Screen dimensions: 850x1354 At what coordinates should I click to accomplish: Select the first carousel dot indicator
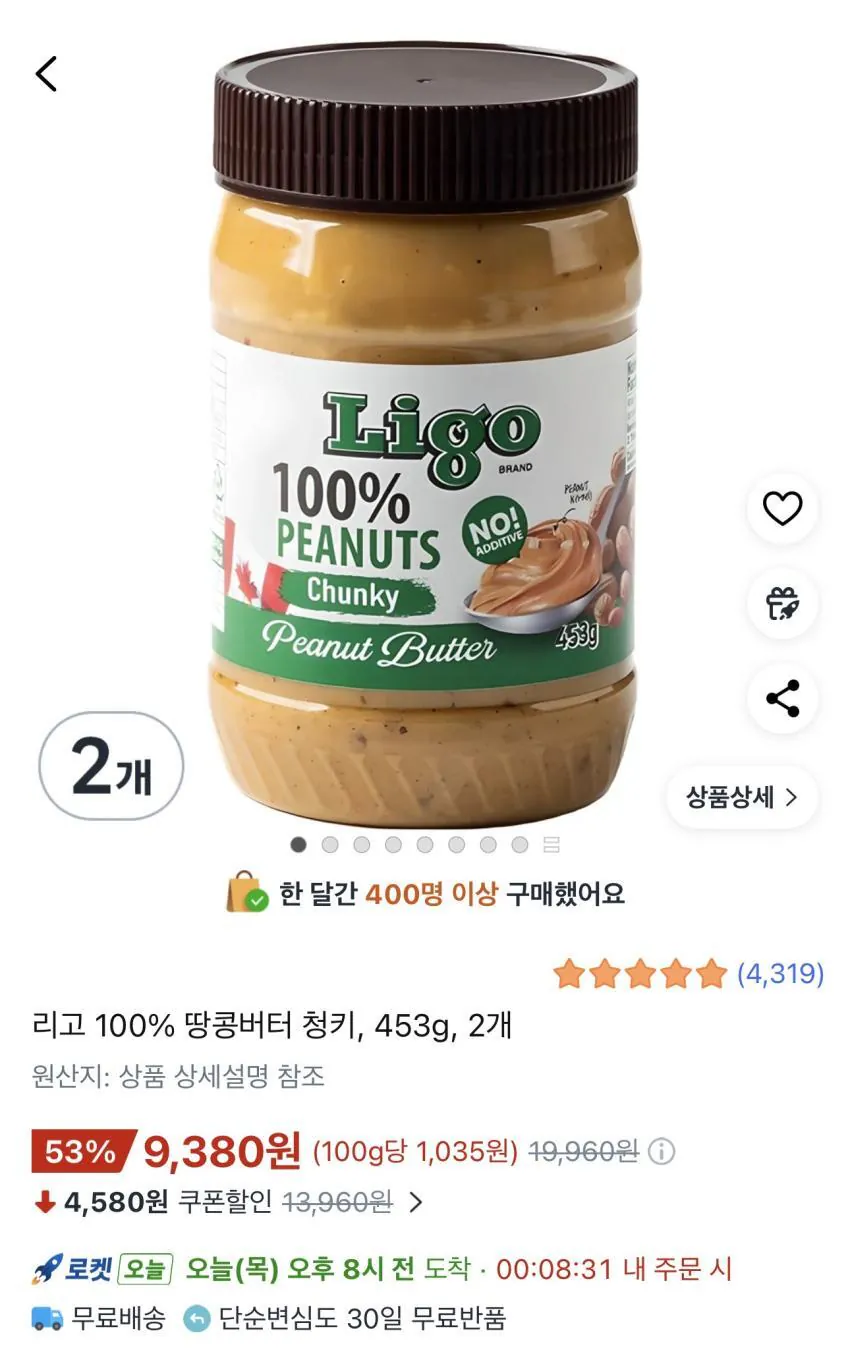[297, 845]
